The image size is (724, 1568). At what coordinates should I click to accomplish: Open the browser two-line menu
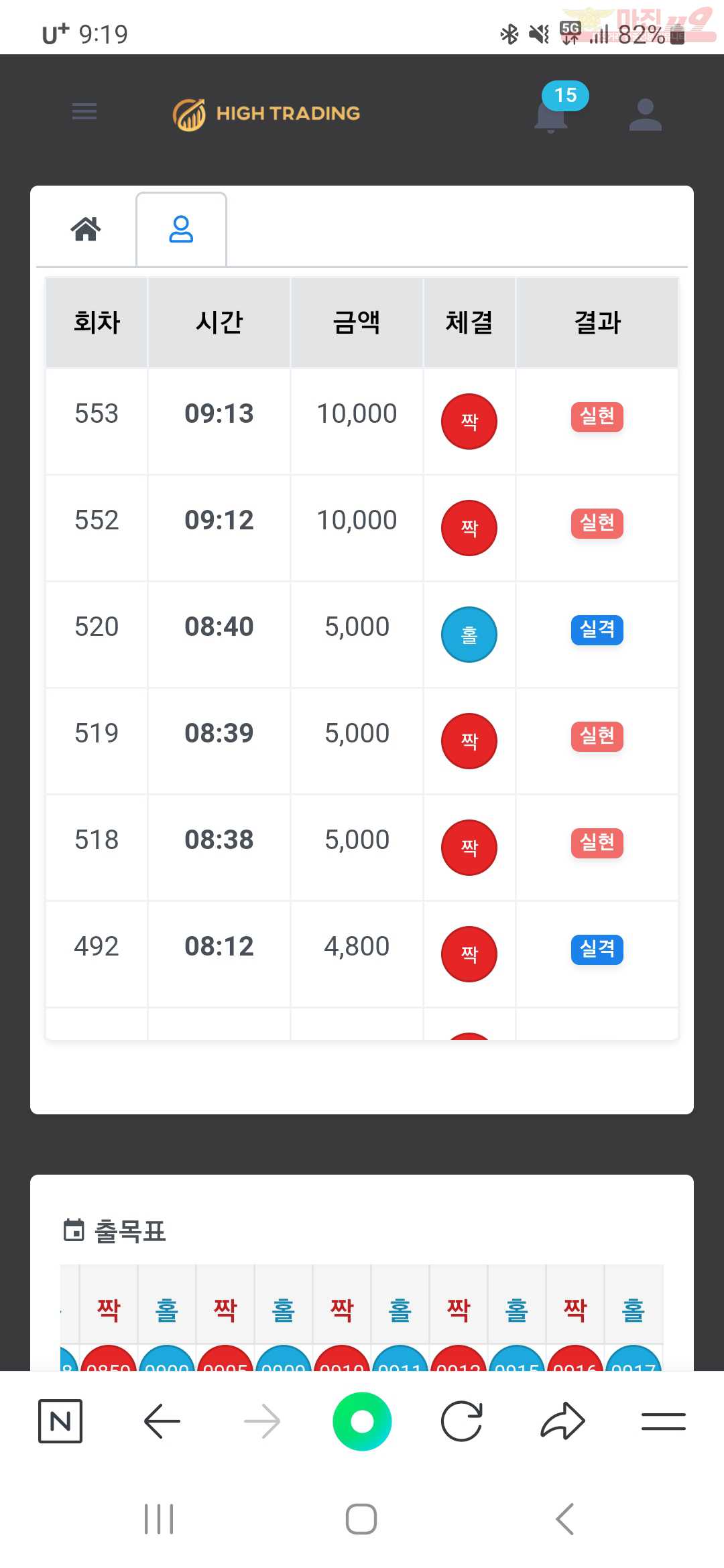coord(663,1421)
